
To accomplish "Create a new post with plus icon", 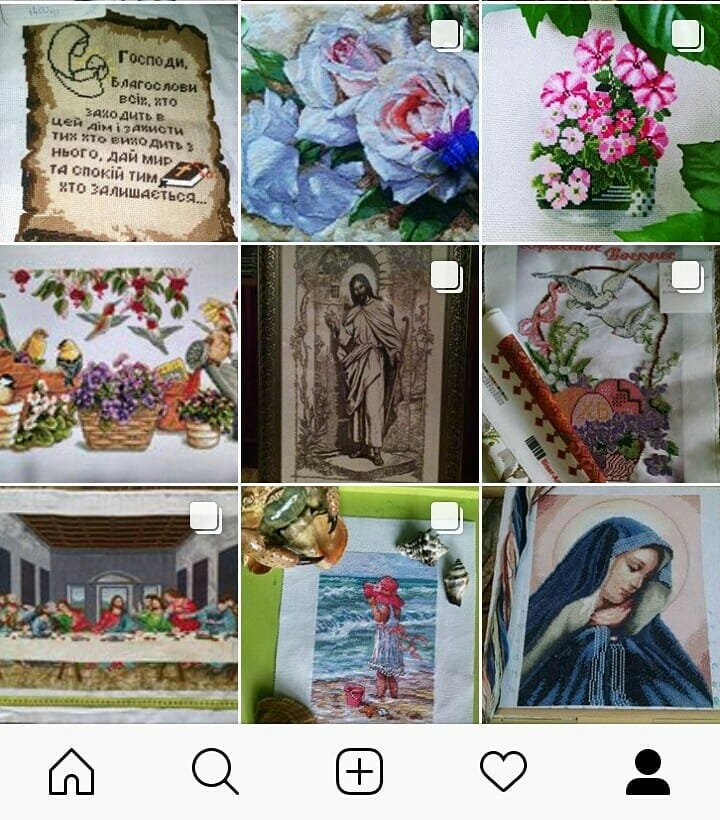I will [x=359, y=772].
